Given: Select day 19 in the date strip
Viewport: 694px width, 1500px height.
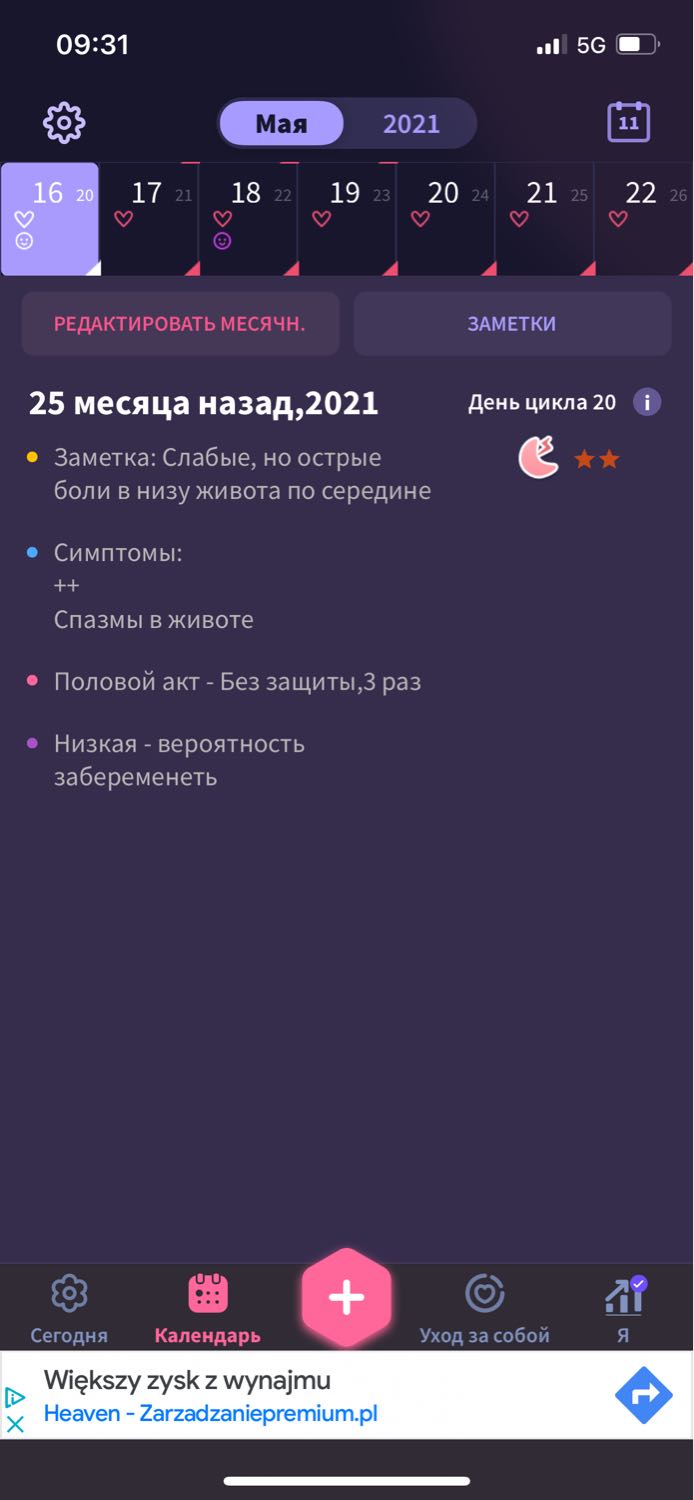Looking at the screenshot, I should 347,219.
